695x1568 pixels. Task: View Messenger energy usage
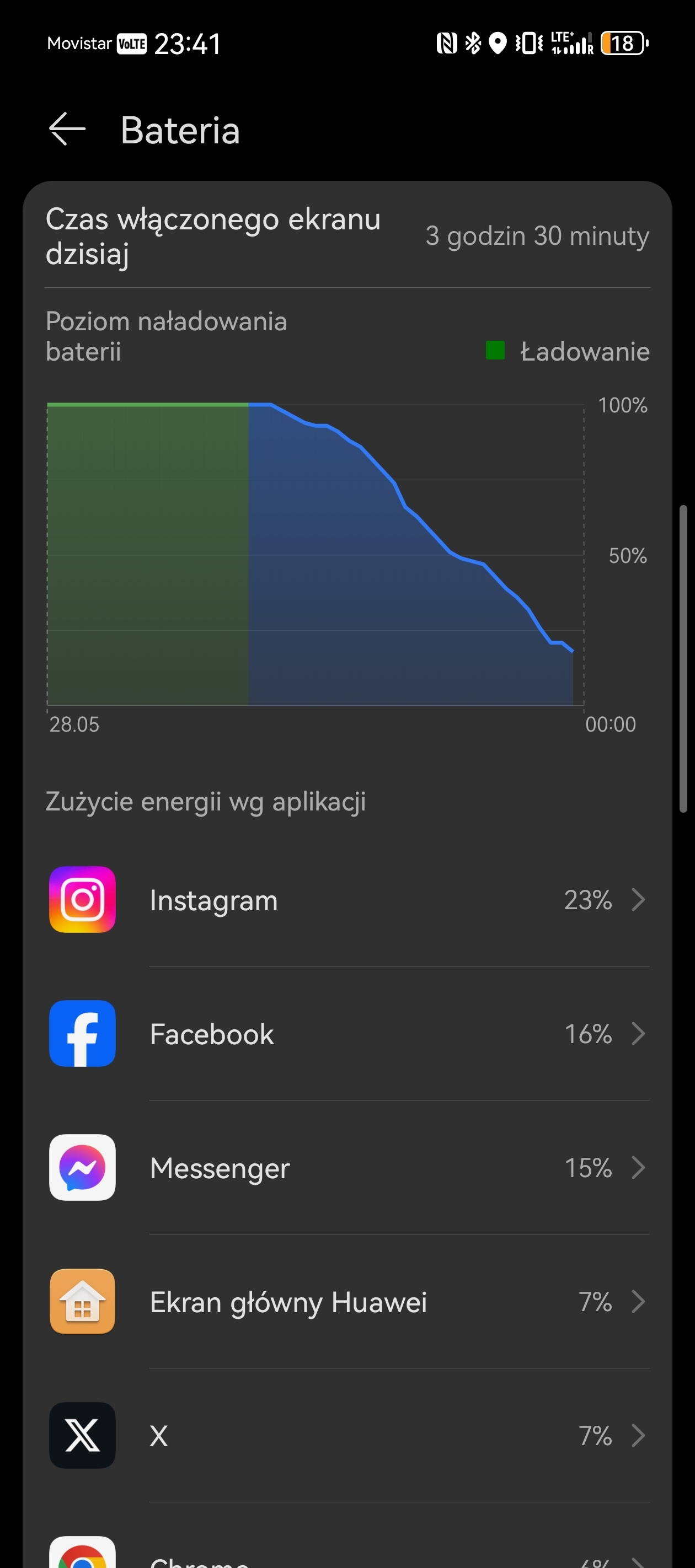pos(347,1168)
